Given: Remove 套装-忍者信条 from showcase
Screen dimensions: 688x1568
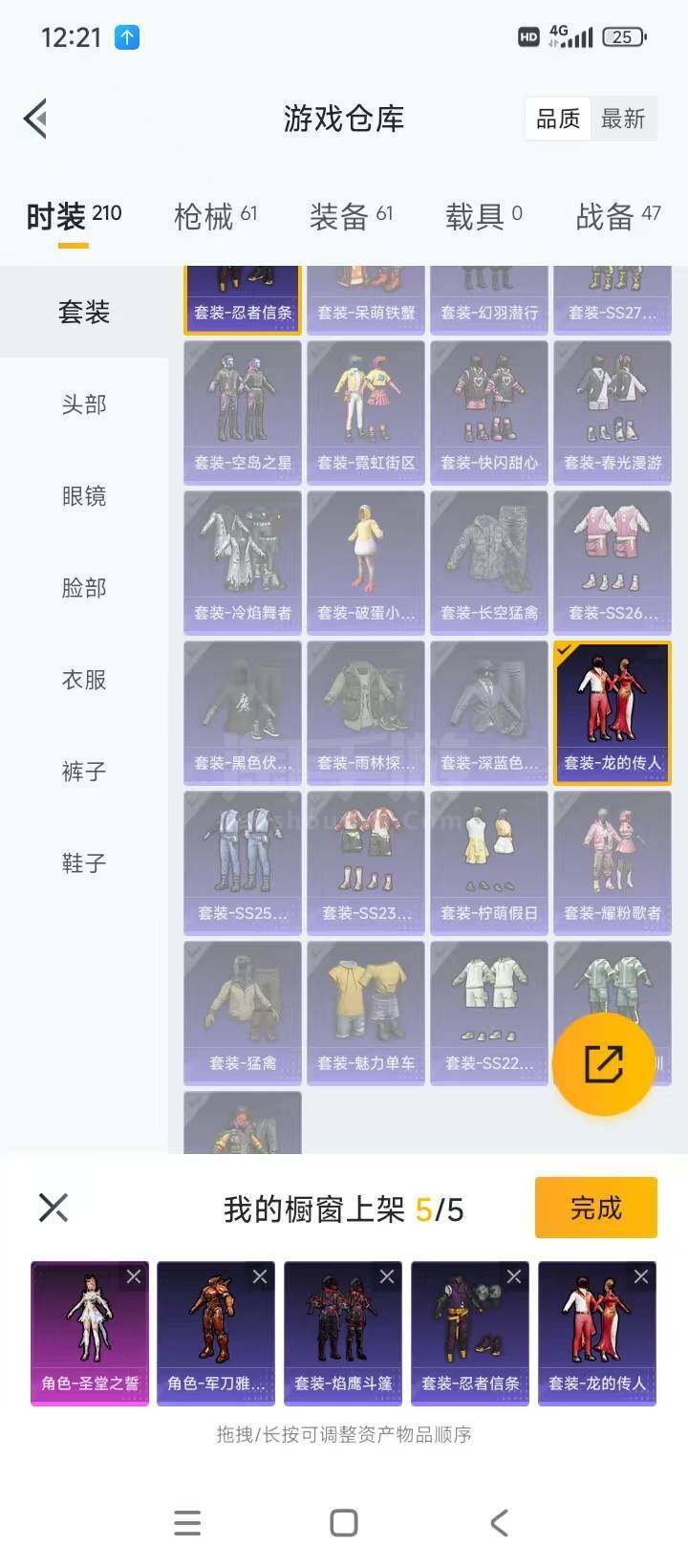Looking at the screenshot, I should pos(514,1277).
